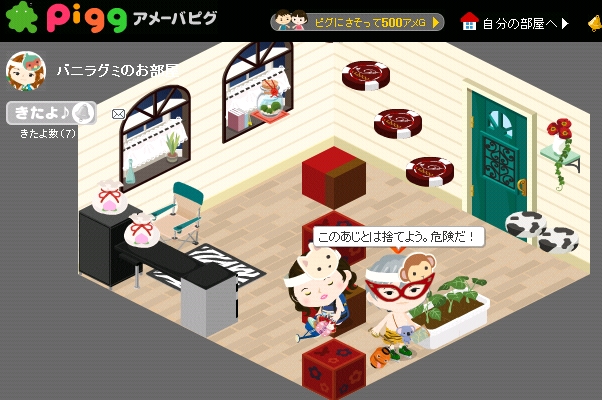The image size is (602, 400).
Task: Open the room owner's avatar profile
Action: click(25, 71)
